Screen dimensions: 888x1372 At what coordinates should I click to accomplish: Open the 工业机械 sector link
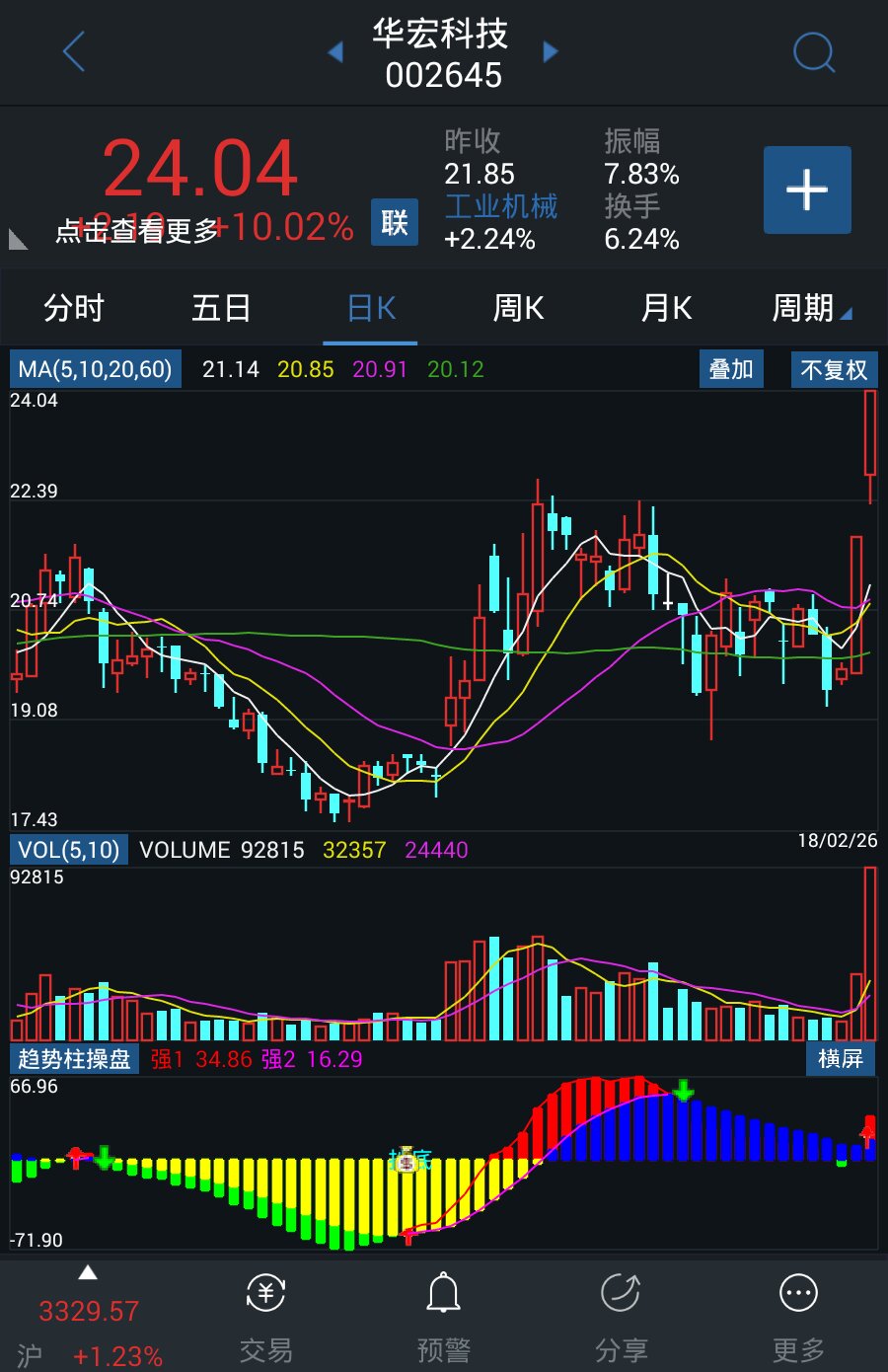pos(501,206)
